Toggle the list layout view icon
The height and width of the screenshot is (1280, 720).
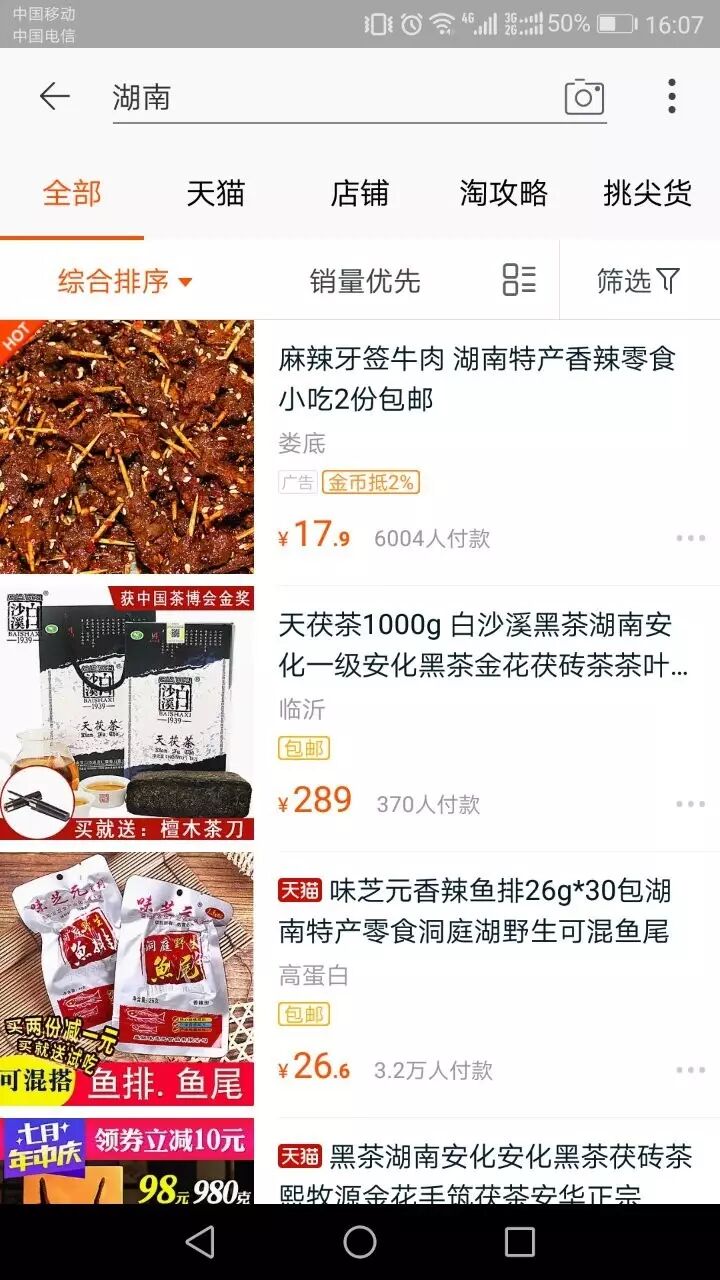[x=519, y=280]
